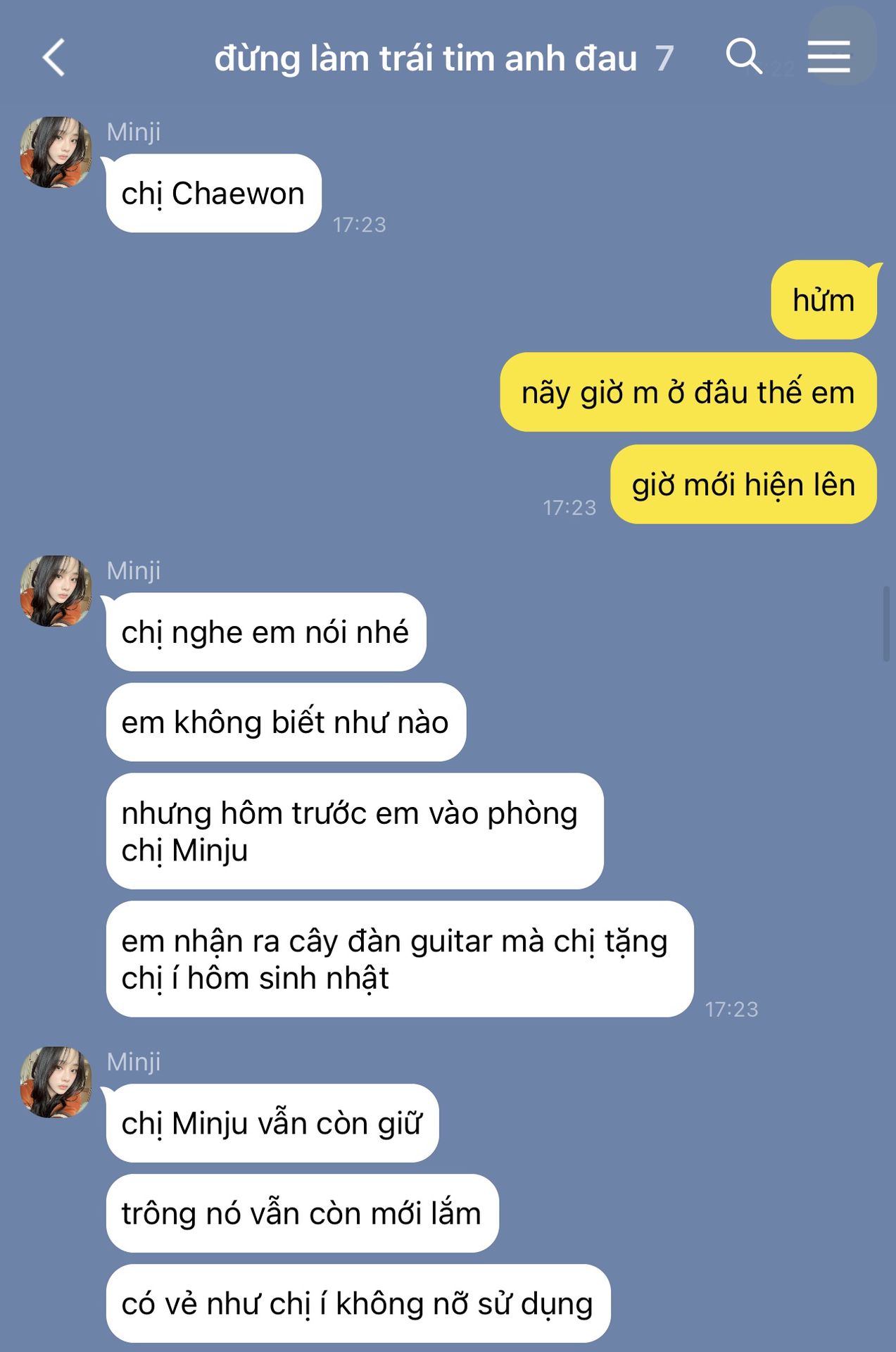Go back to the chat list
The width and height of the screenshot is (896, 1352).
coord(54,58)
